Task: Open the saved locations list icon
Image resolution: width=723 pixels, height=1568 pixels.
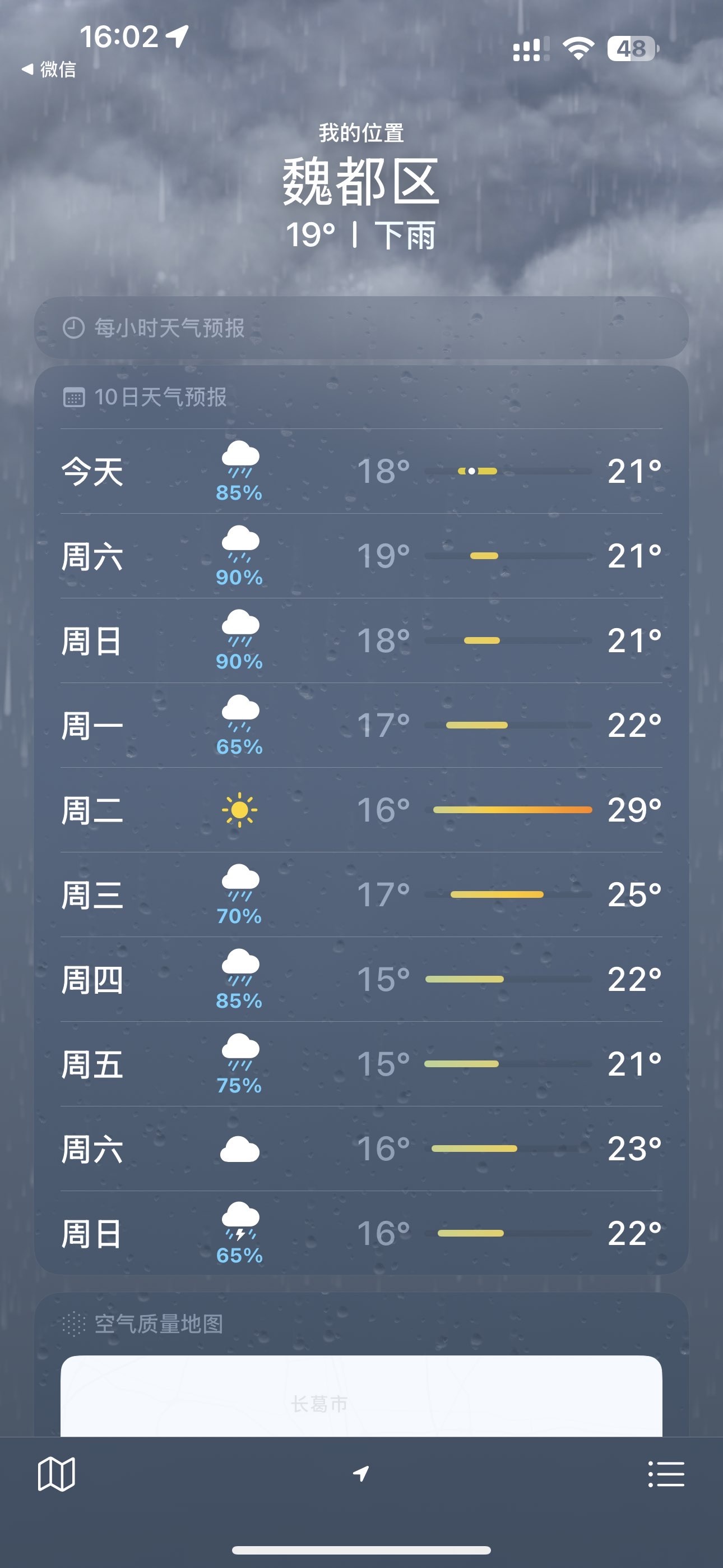Action: pos(666,1474)
